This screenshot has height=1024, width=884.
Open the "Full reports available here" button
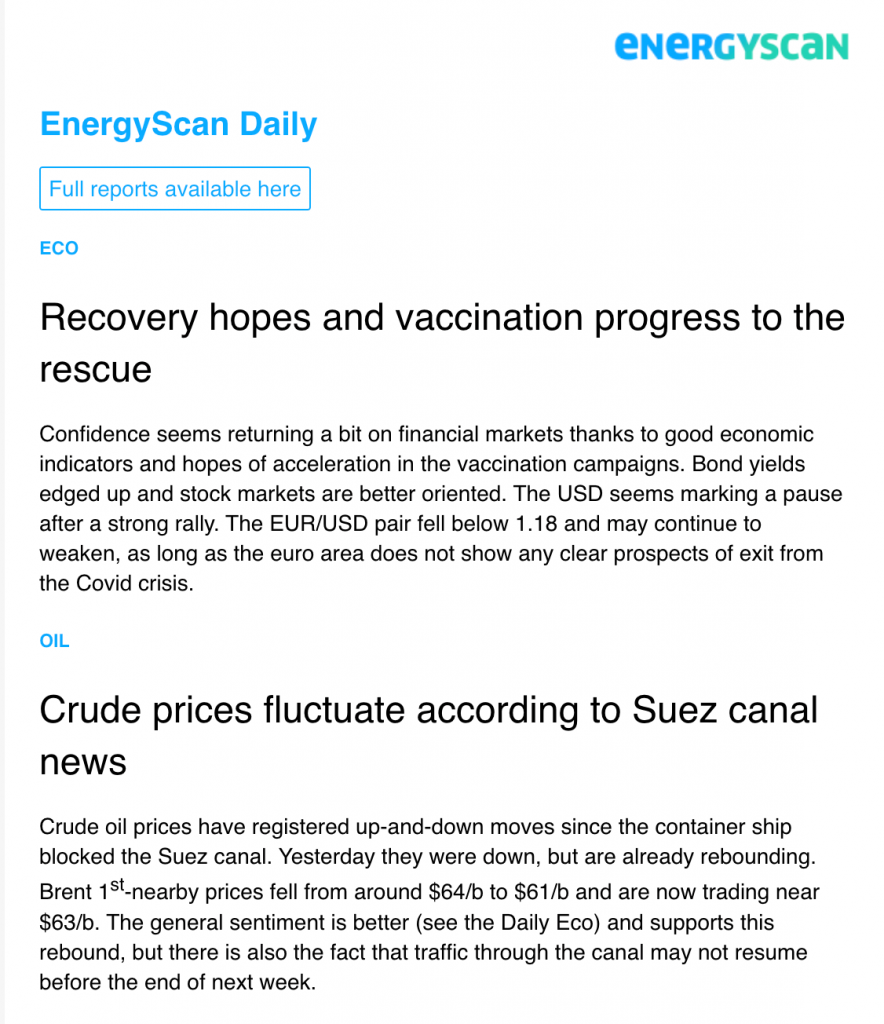(175, 189)
